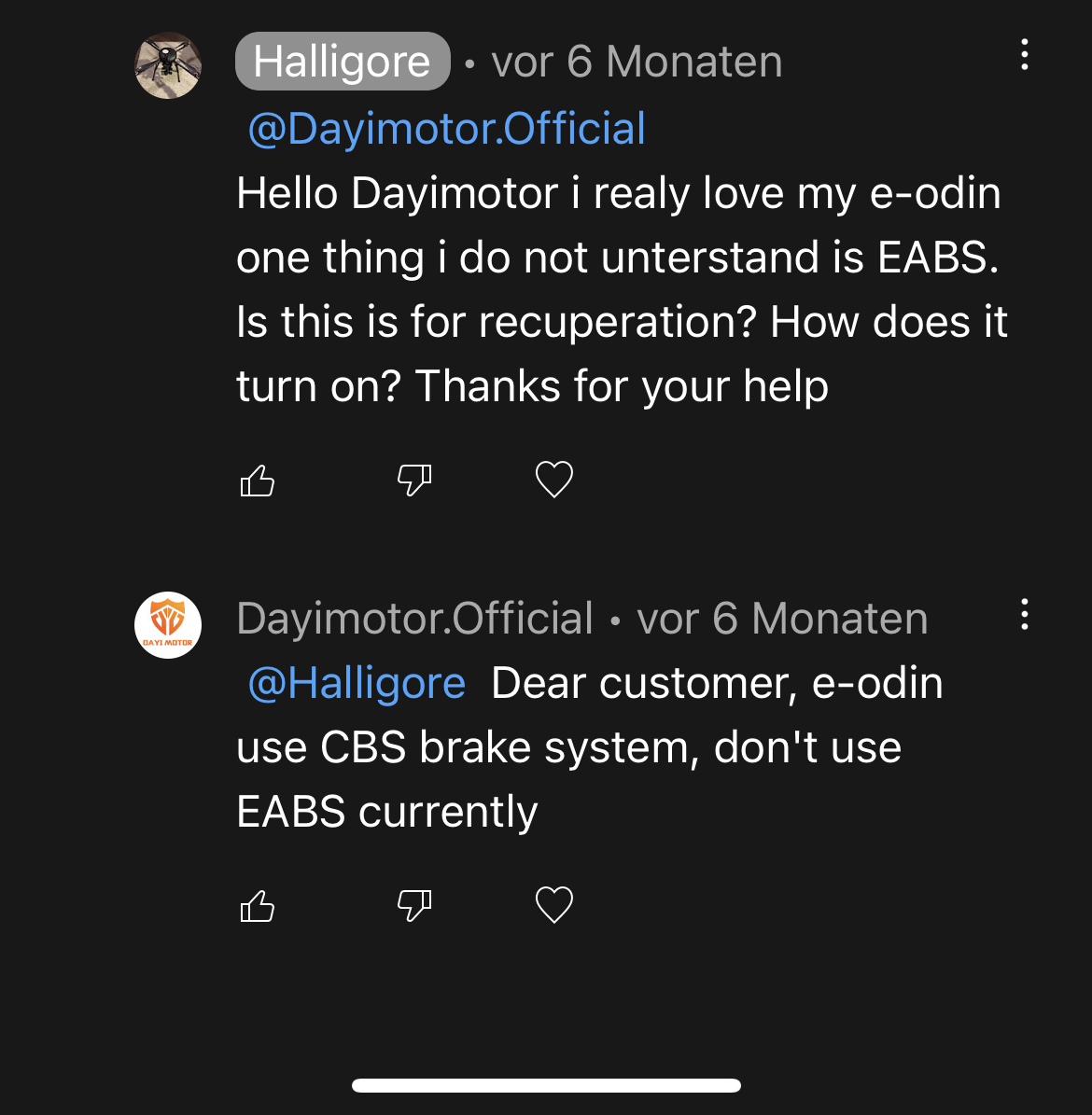Open overflow menu on Halligore's comment
The height and width of the screenshot is (1115, 1092).
[1025, 55]
